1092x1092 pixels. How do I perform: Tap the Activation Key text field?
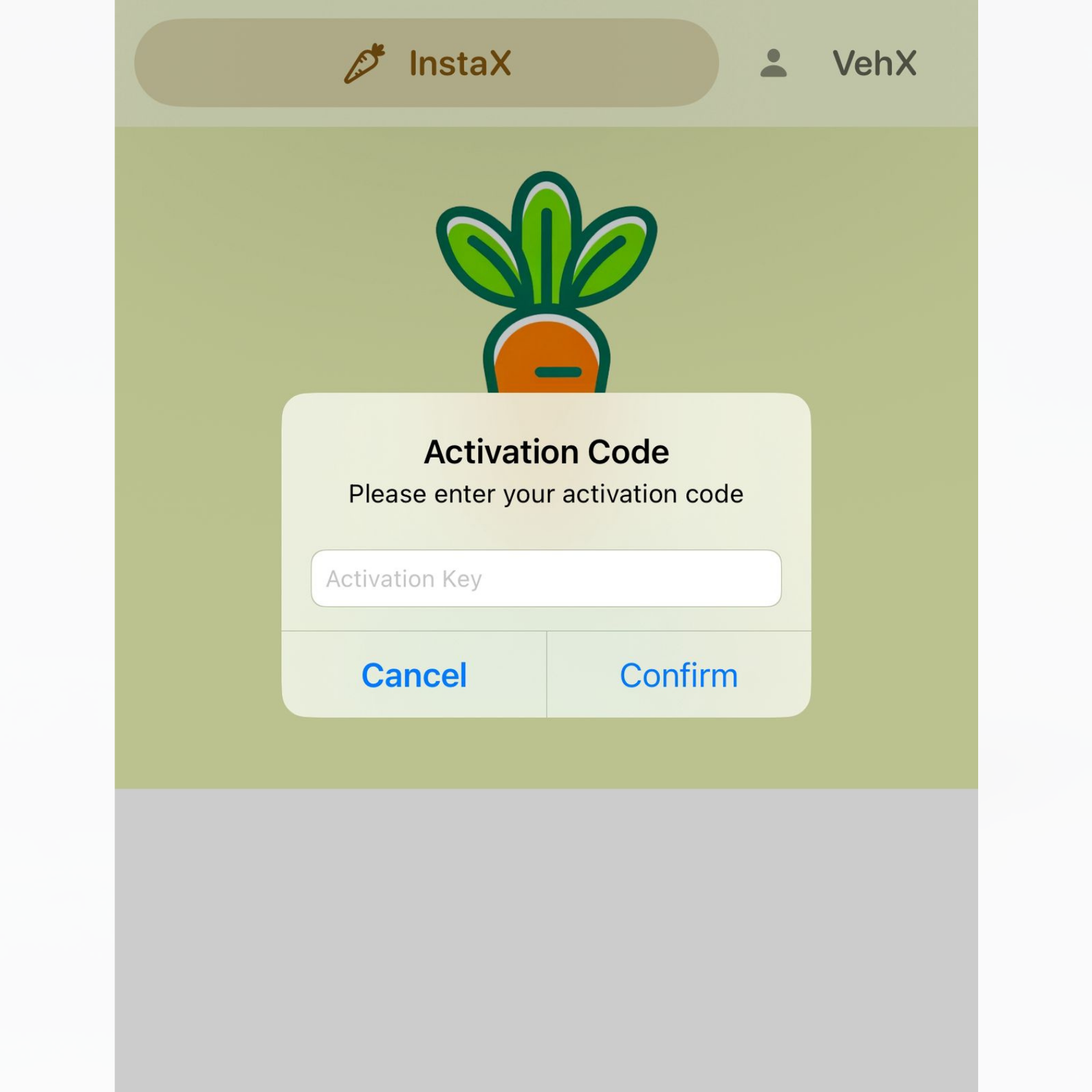click(x=545, y=578)
